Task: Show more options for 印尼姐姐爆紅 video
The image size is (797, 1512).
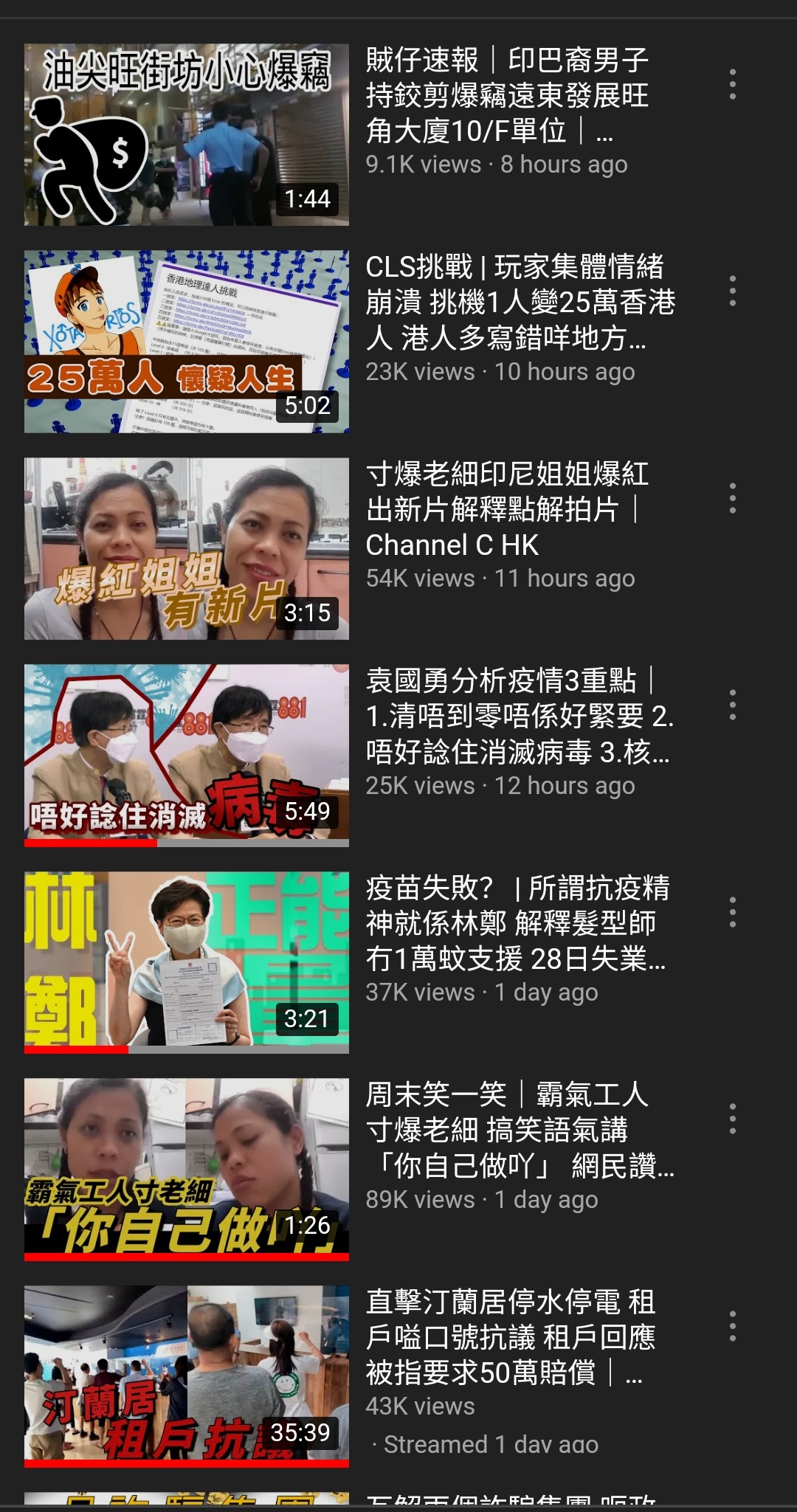Action: pos(732,499)
